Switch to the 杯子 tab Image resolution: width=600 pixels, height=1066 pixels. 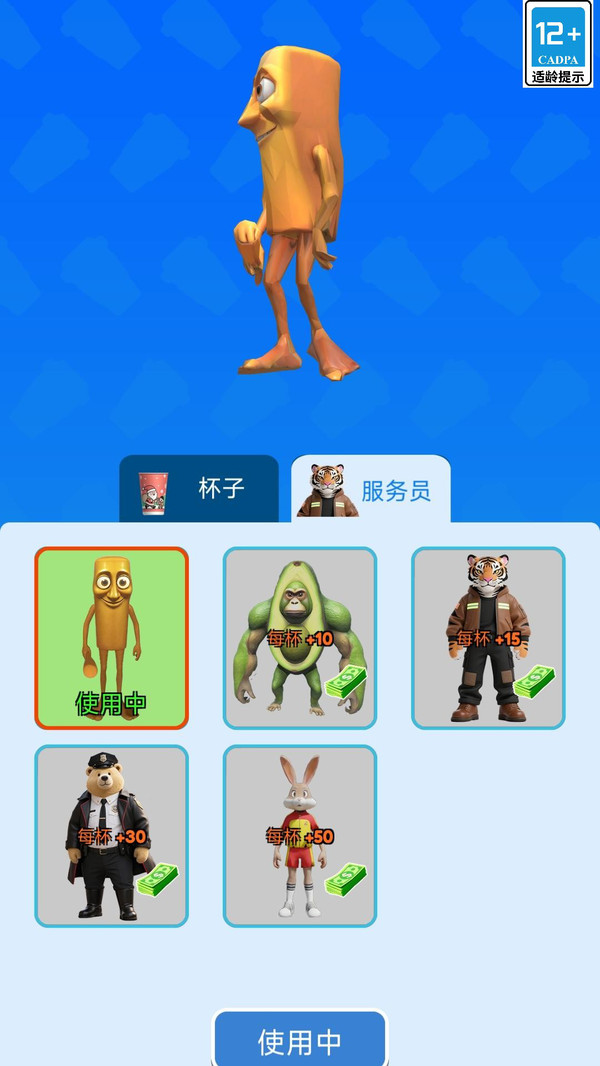click(x=199, y=489)
